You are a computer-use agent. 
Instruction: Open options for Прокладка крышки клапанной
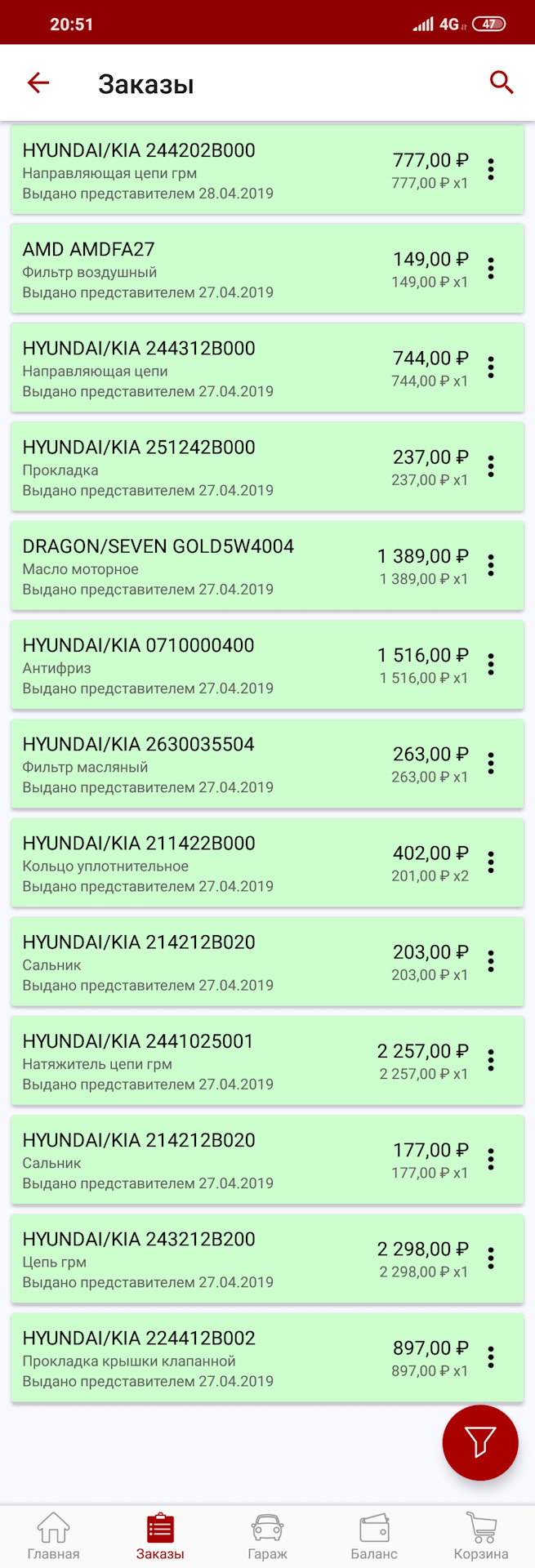[x=491, y=1357]
